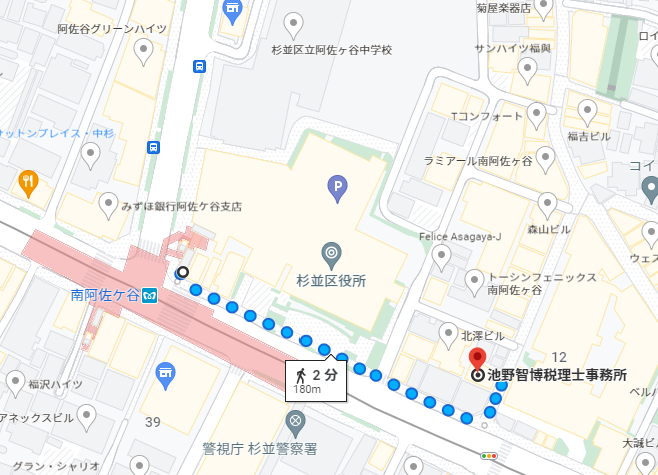Open the 2分 walking route label
Image resolution: width=658 pixels, height=475 pixels.
315,379
